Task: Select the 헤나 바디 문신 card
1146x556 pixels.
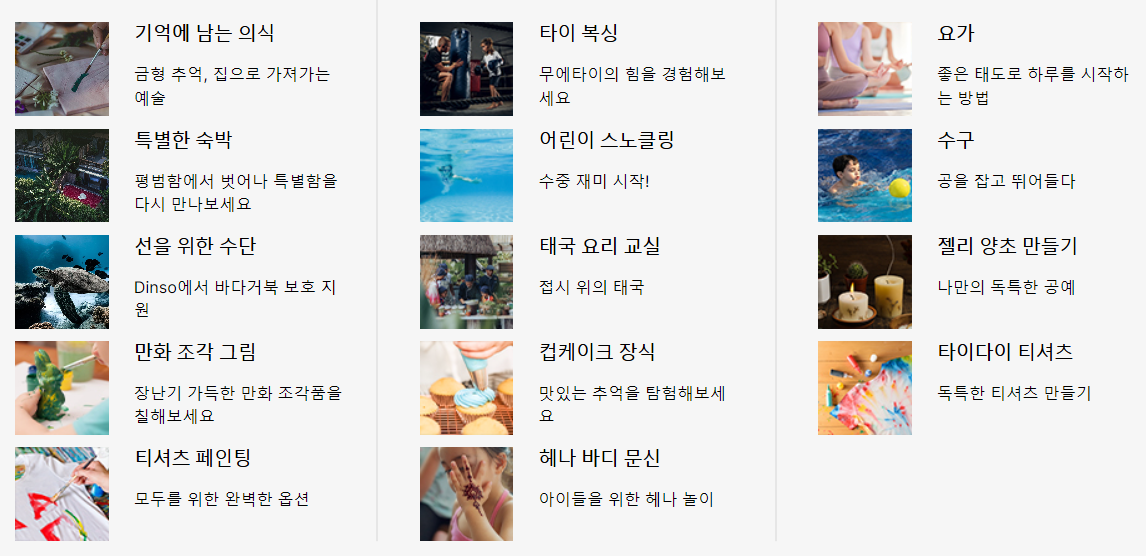Action: (574, 494)
